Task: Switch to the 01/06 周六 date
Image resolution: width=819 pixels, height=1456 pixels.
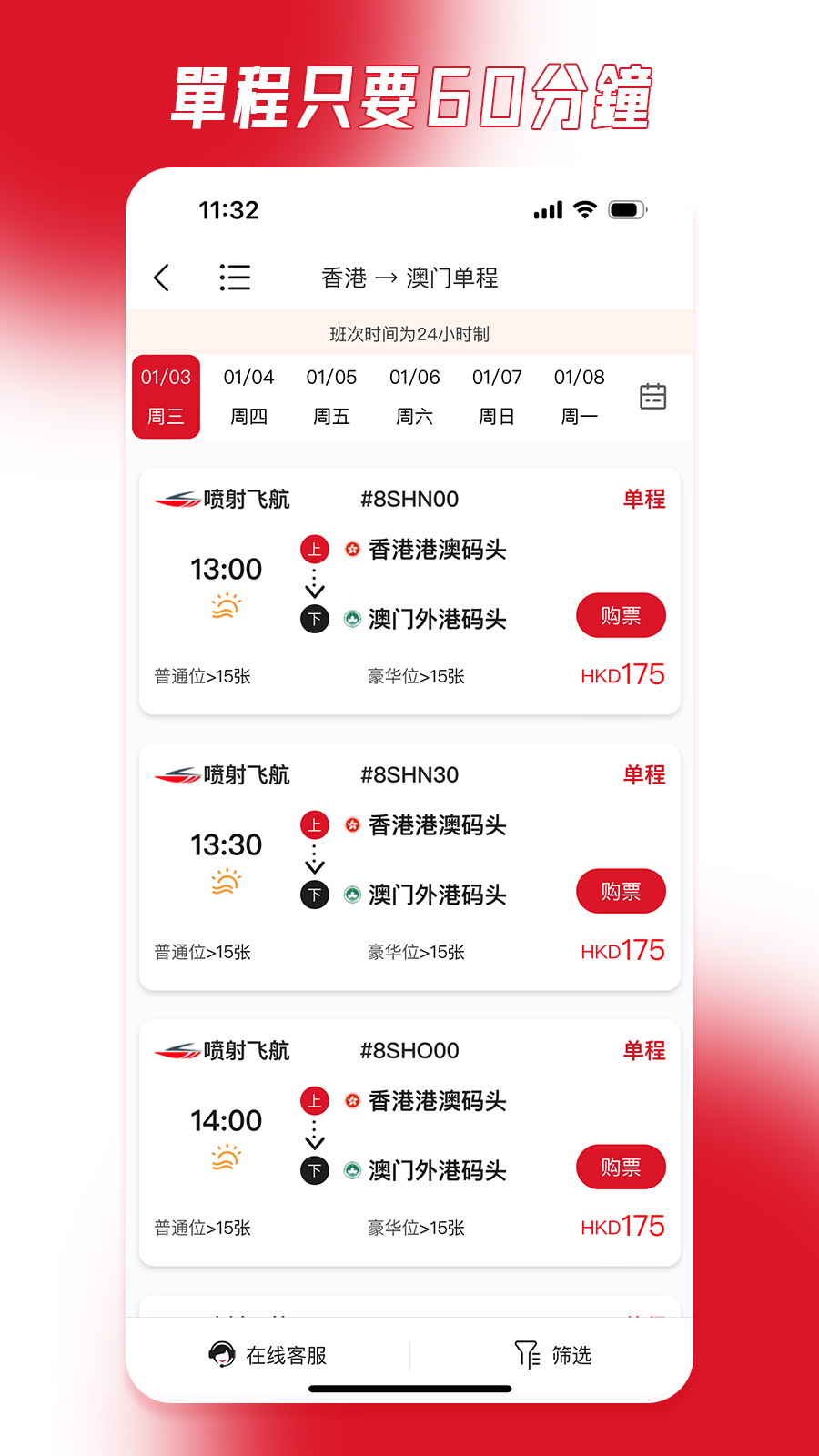Action: [414, 396]
